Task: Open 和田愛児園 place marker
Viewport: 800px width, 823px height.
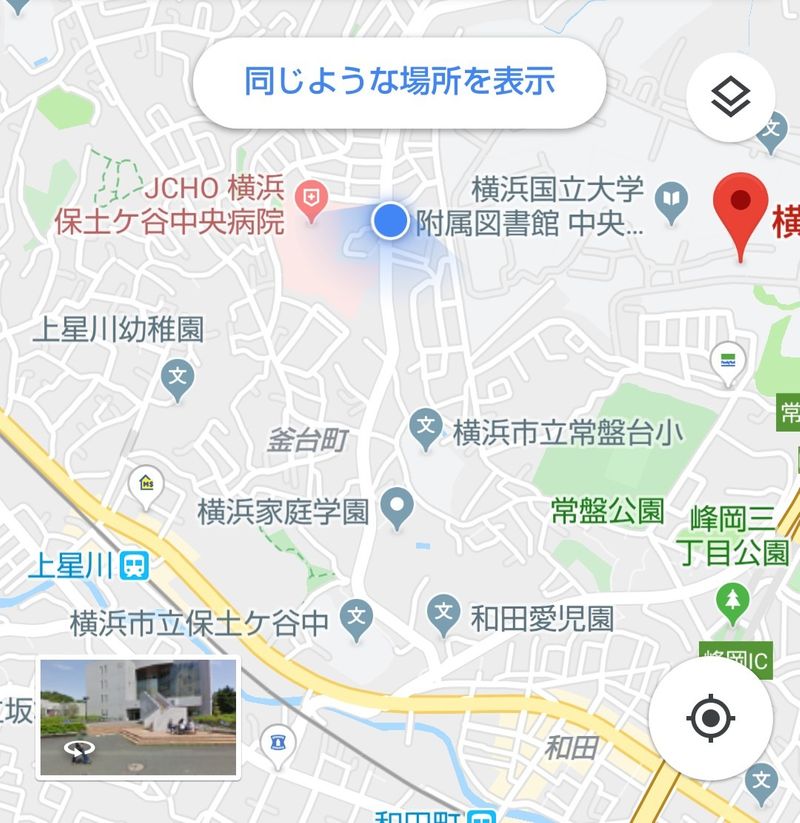Action: [444, 614]
